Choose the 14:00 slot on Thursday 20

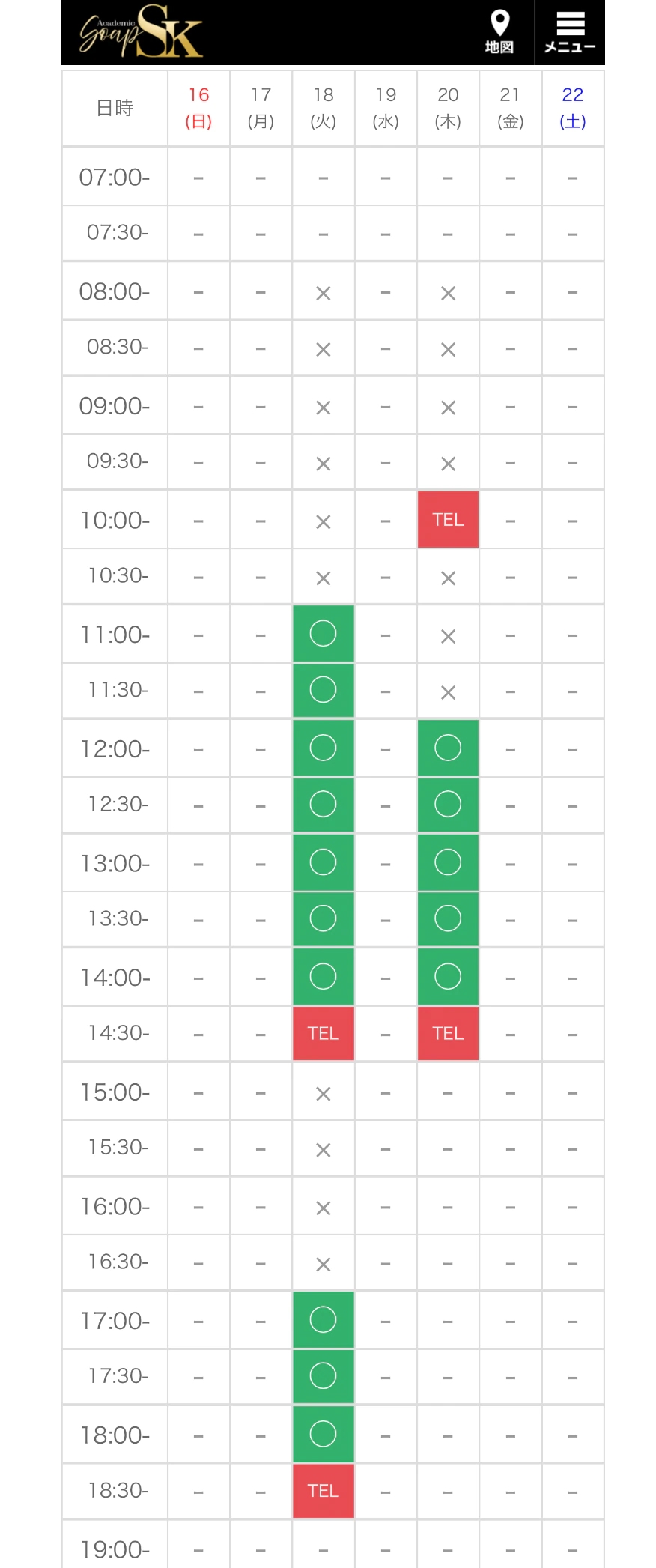coord(448,976)
